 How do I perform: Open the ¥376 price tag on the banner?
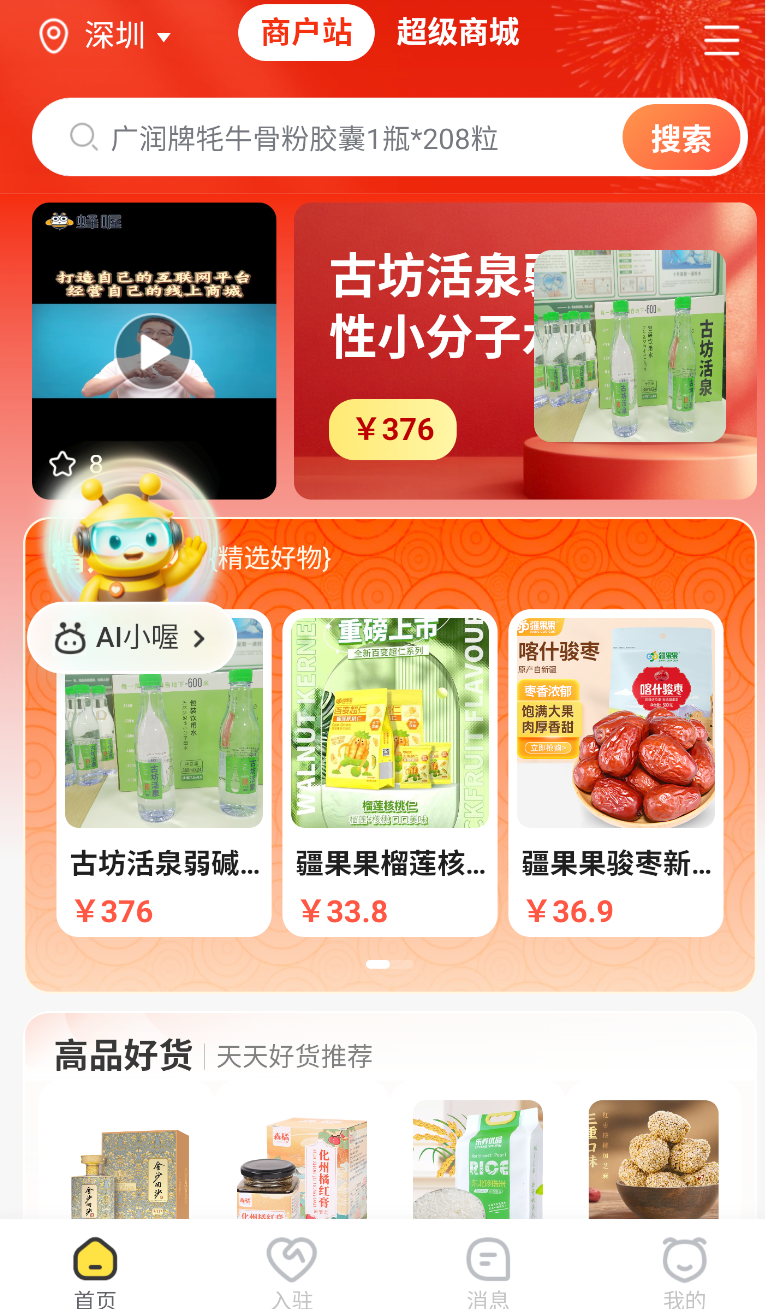[393, 430]
